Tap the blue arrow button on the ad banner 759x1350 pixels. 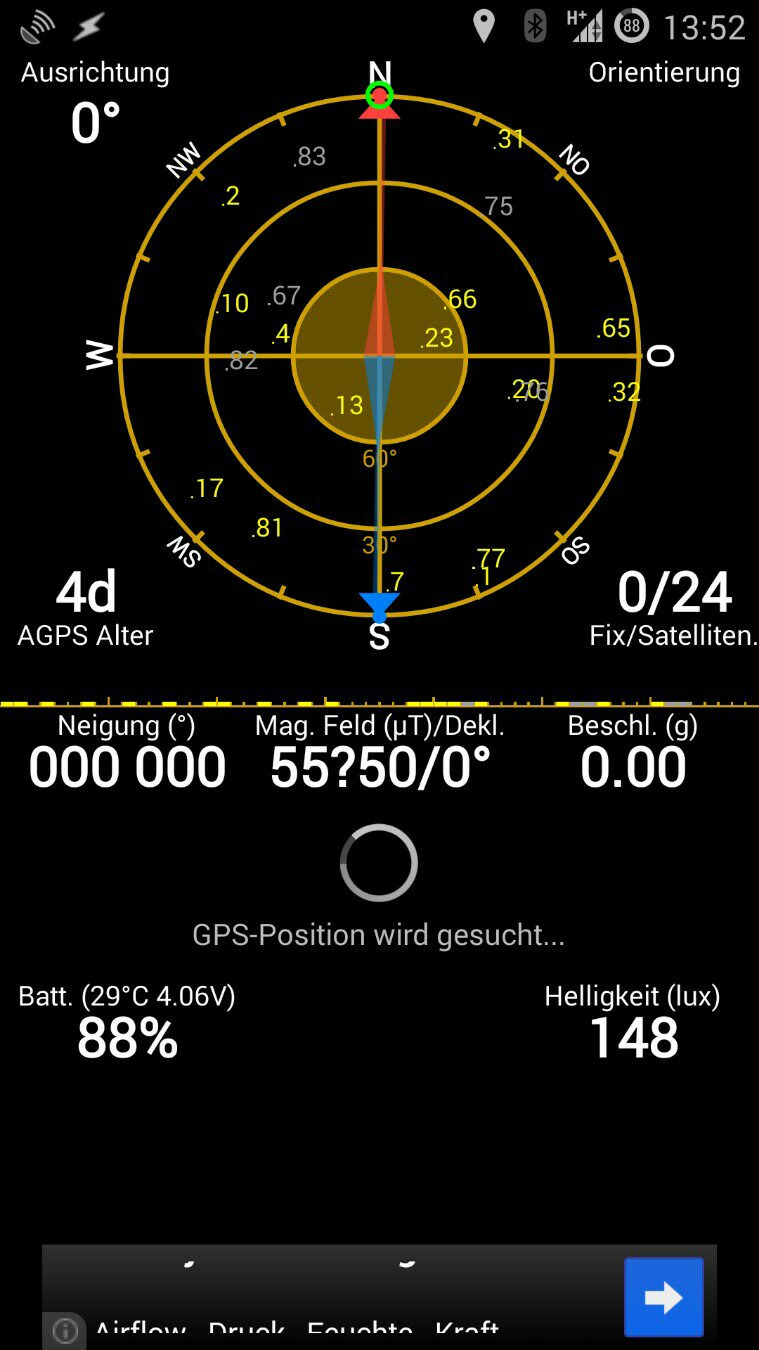[664, 1297]
